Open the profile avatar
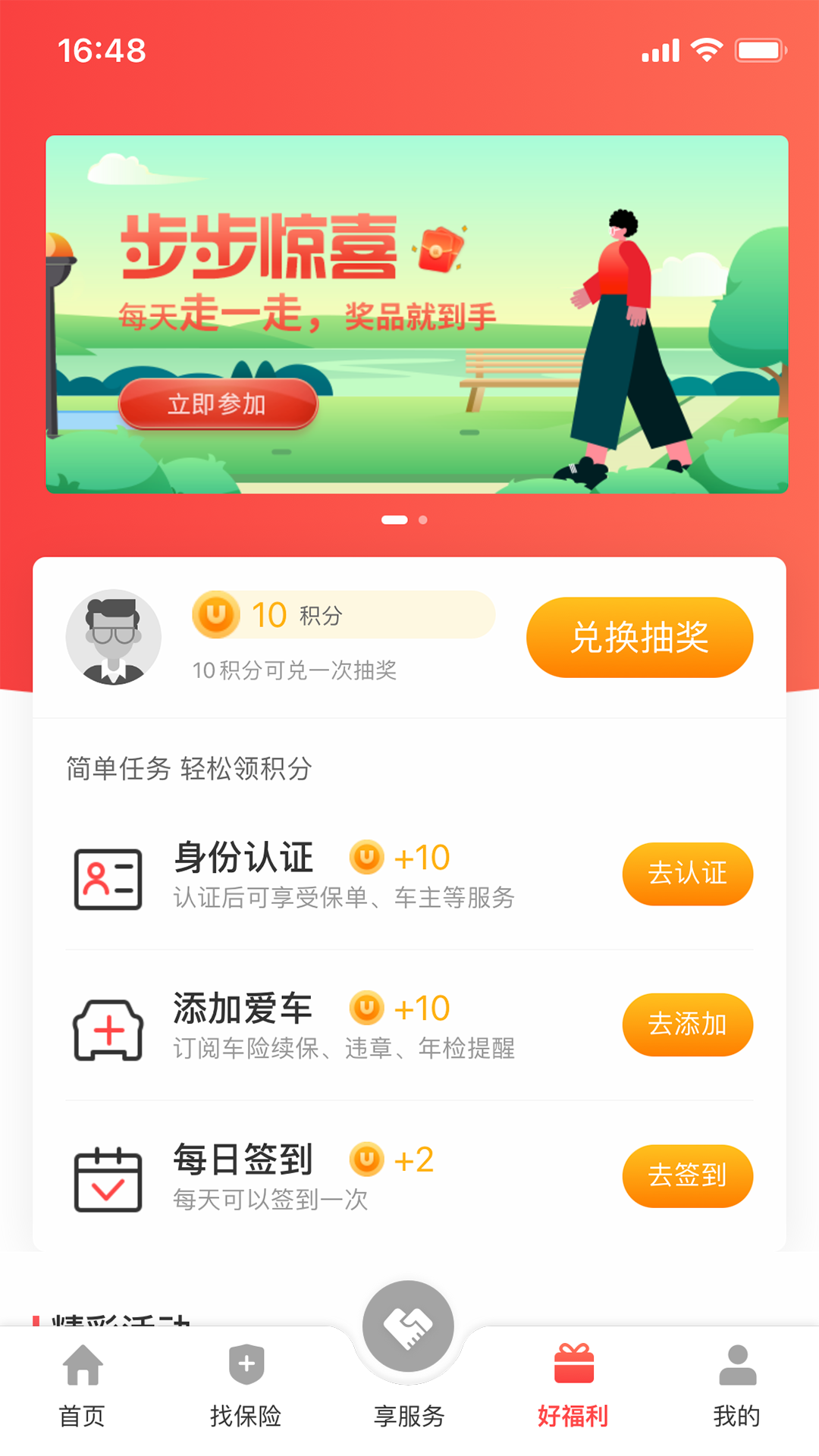 click(x=114, y=637)
